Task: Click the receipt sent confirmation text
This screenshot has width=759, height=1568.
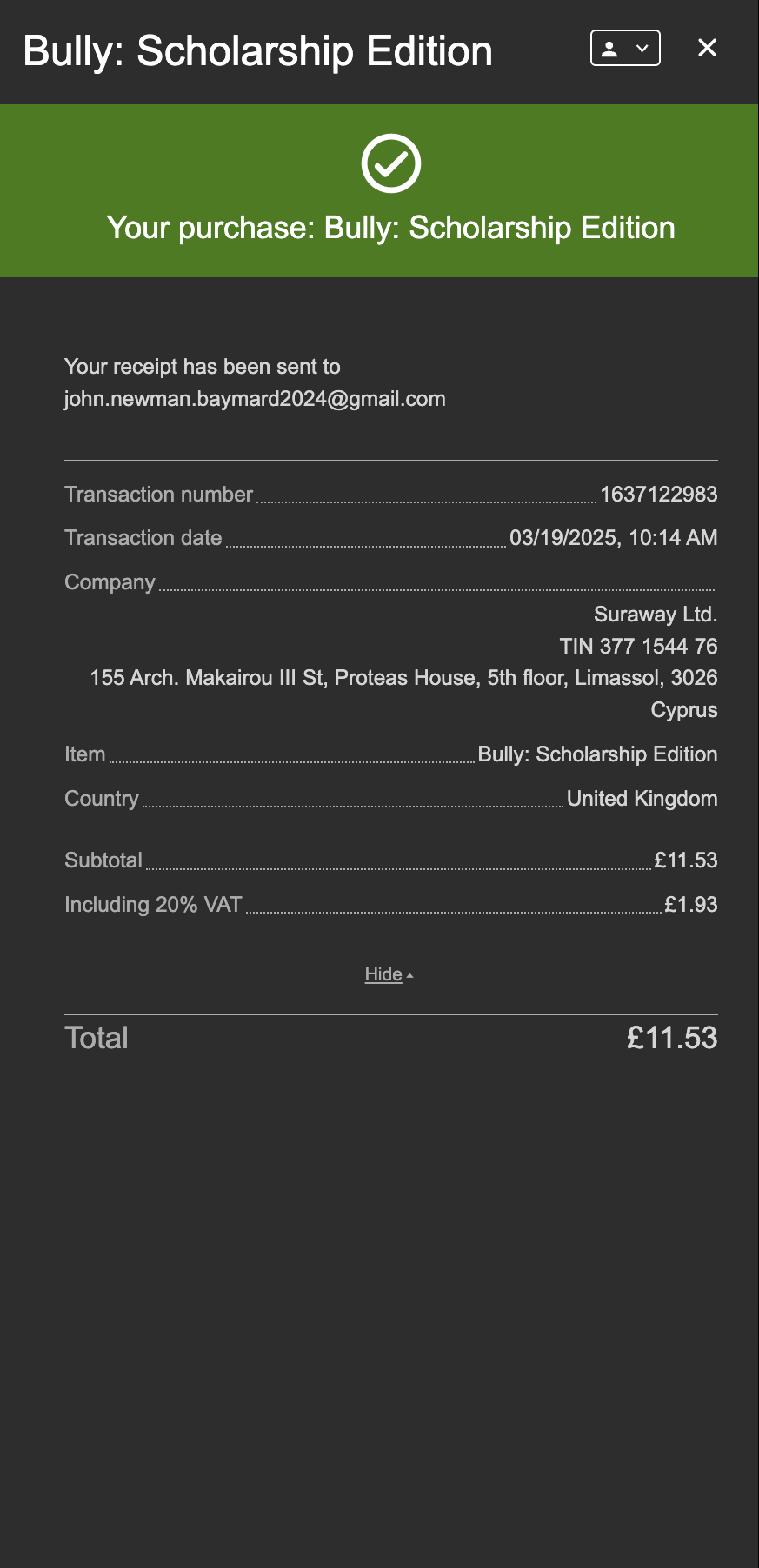Action: point(203,366)
